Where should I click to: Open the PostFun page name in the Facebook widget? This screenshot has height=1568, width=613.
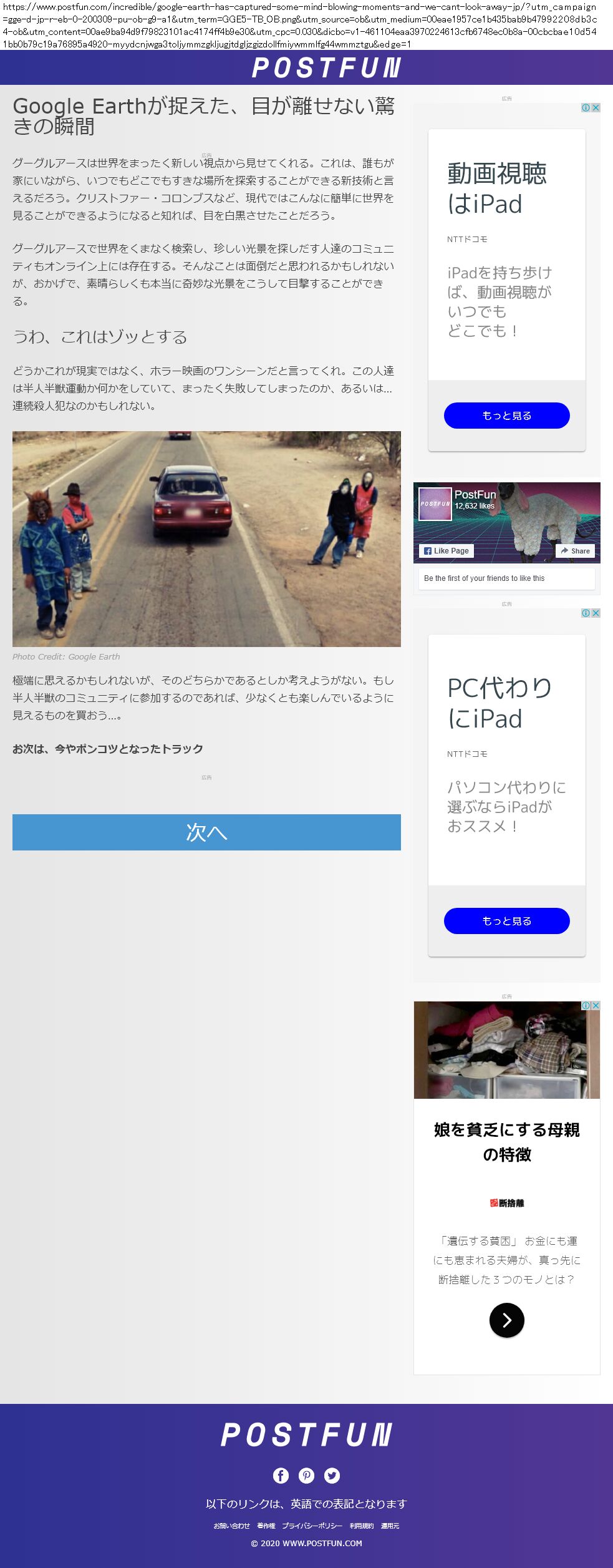coord(475,495)
